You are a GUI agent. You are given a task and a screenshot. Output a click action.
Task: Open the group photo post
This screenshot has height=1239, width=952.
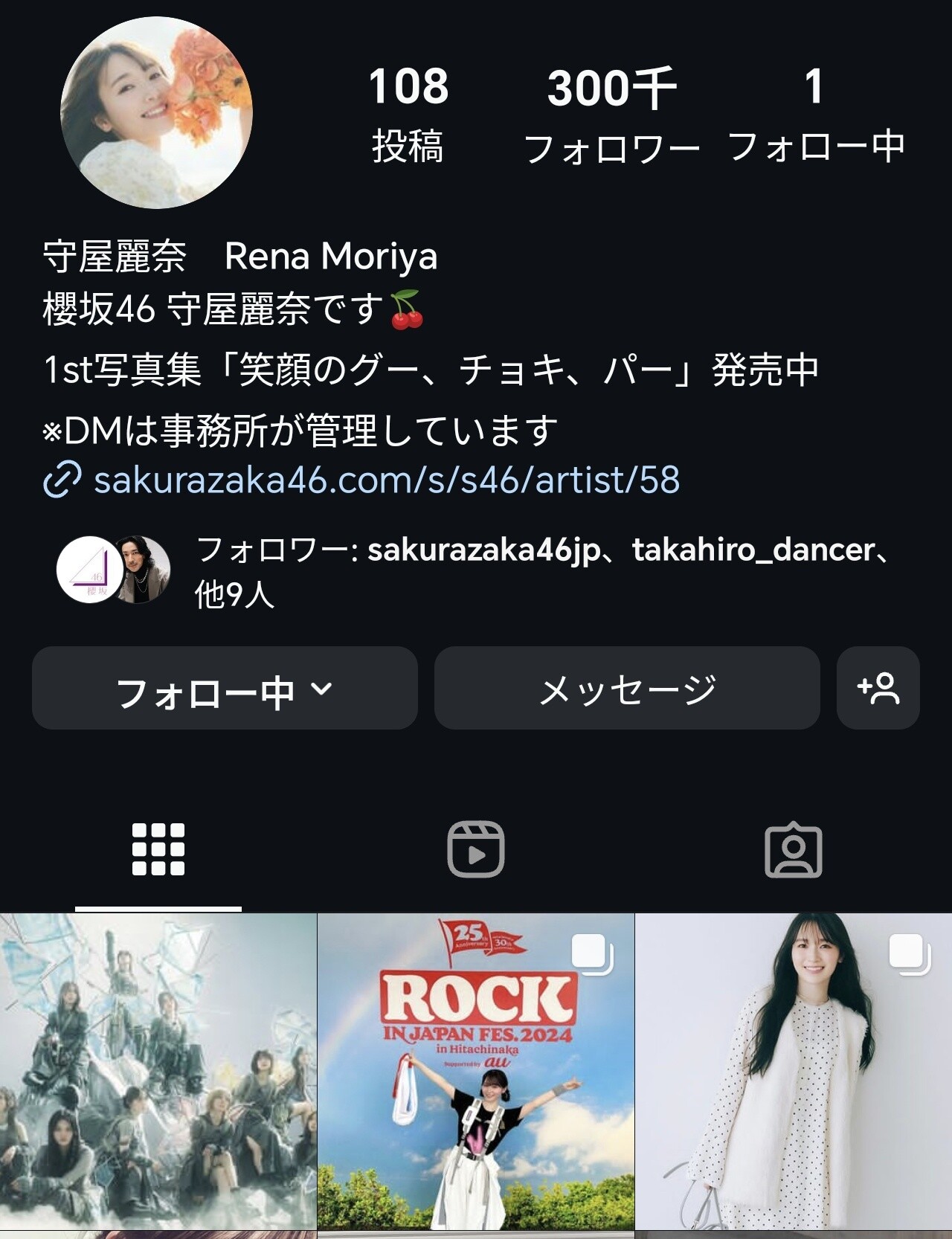point(158,1071)
